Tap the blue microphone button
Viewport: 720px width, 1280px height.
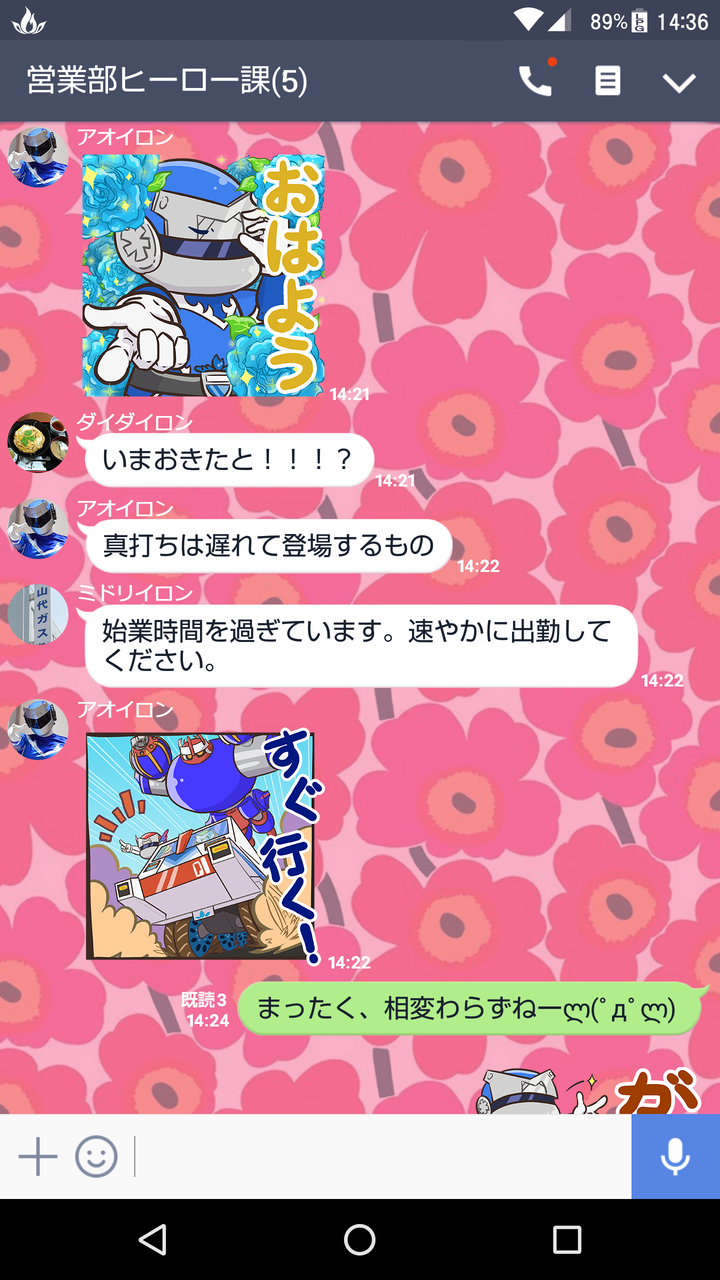point(675,1157)
